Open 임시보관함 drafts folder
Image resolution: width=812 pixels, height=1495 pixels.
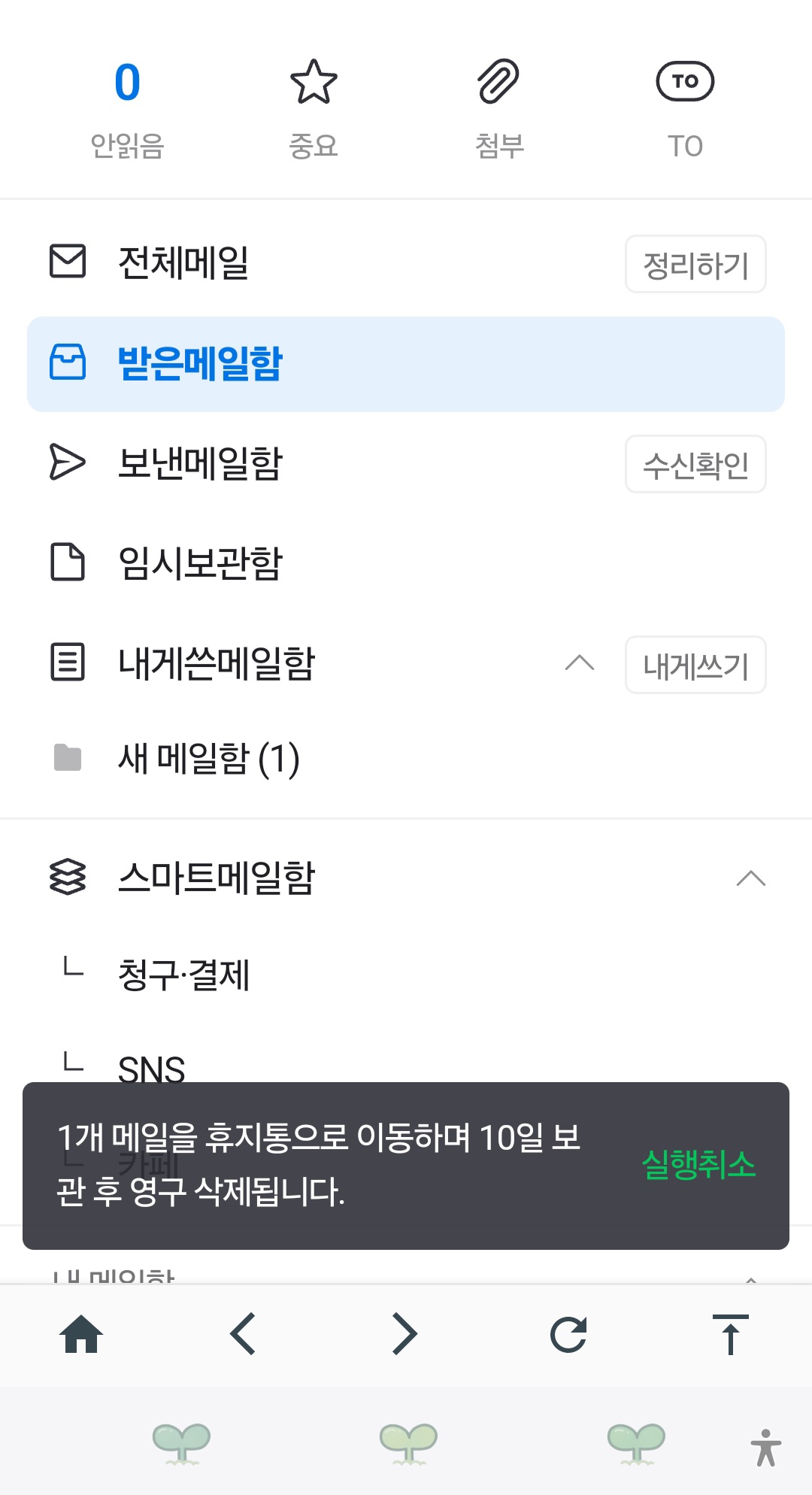[x=200, y=563]
